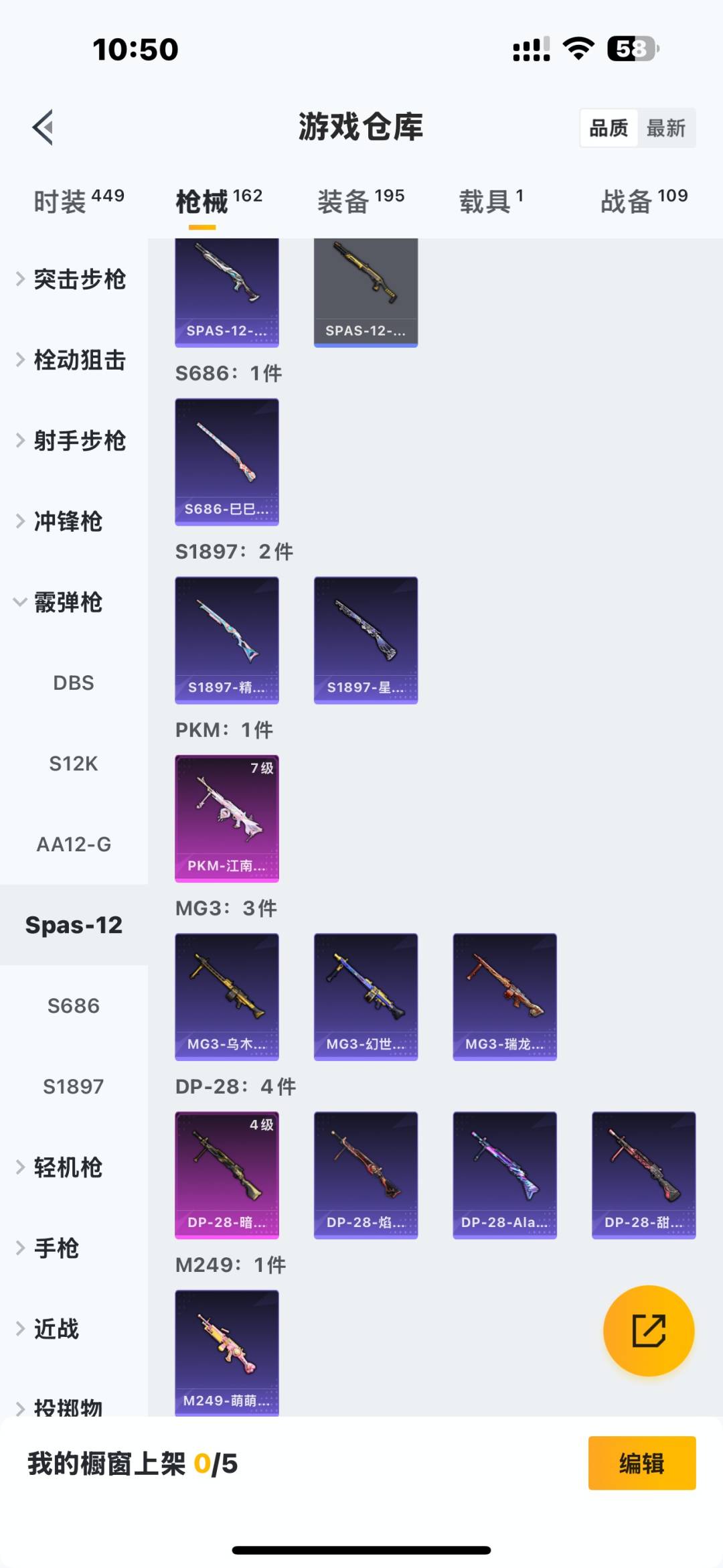Select the DBS subcategory
723x1568 pixels.
pos(74,683)
